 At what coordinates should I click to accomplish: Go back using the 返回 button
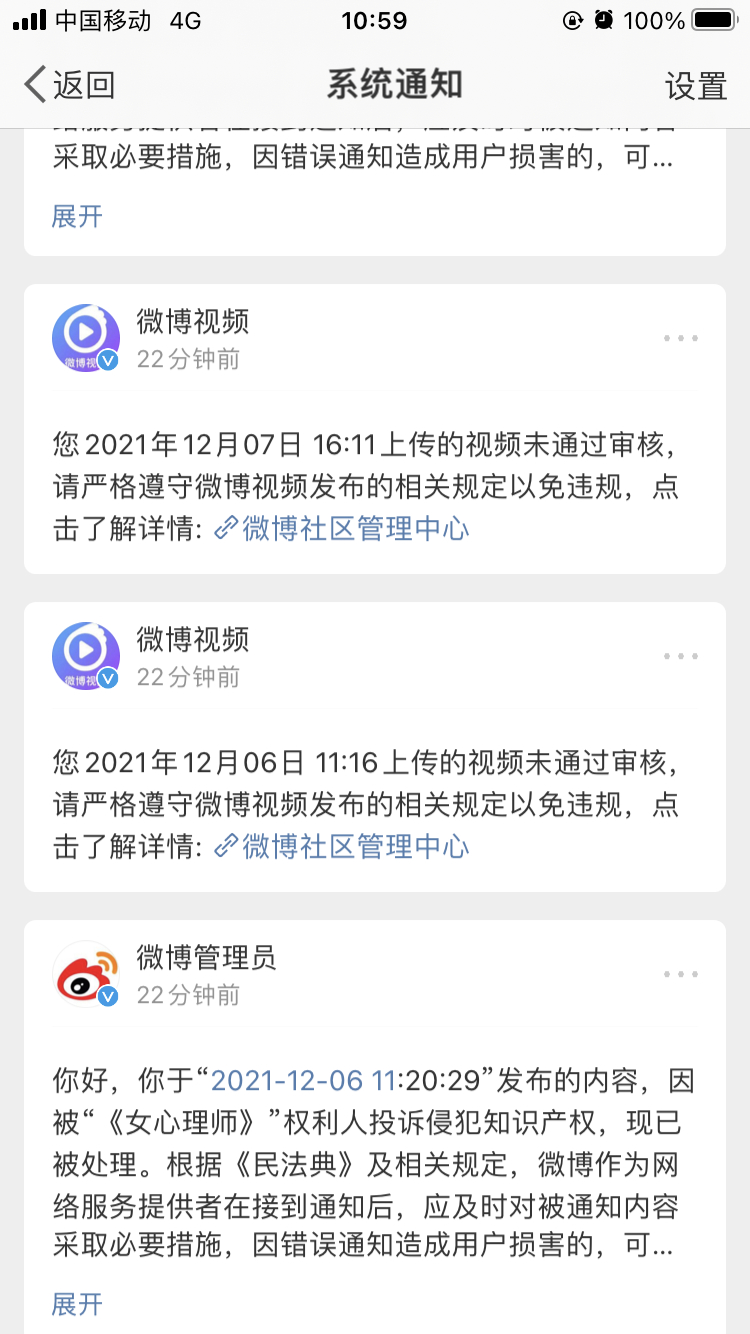70,85
